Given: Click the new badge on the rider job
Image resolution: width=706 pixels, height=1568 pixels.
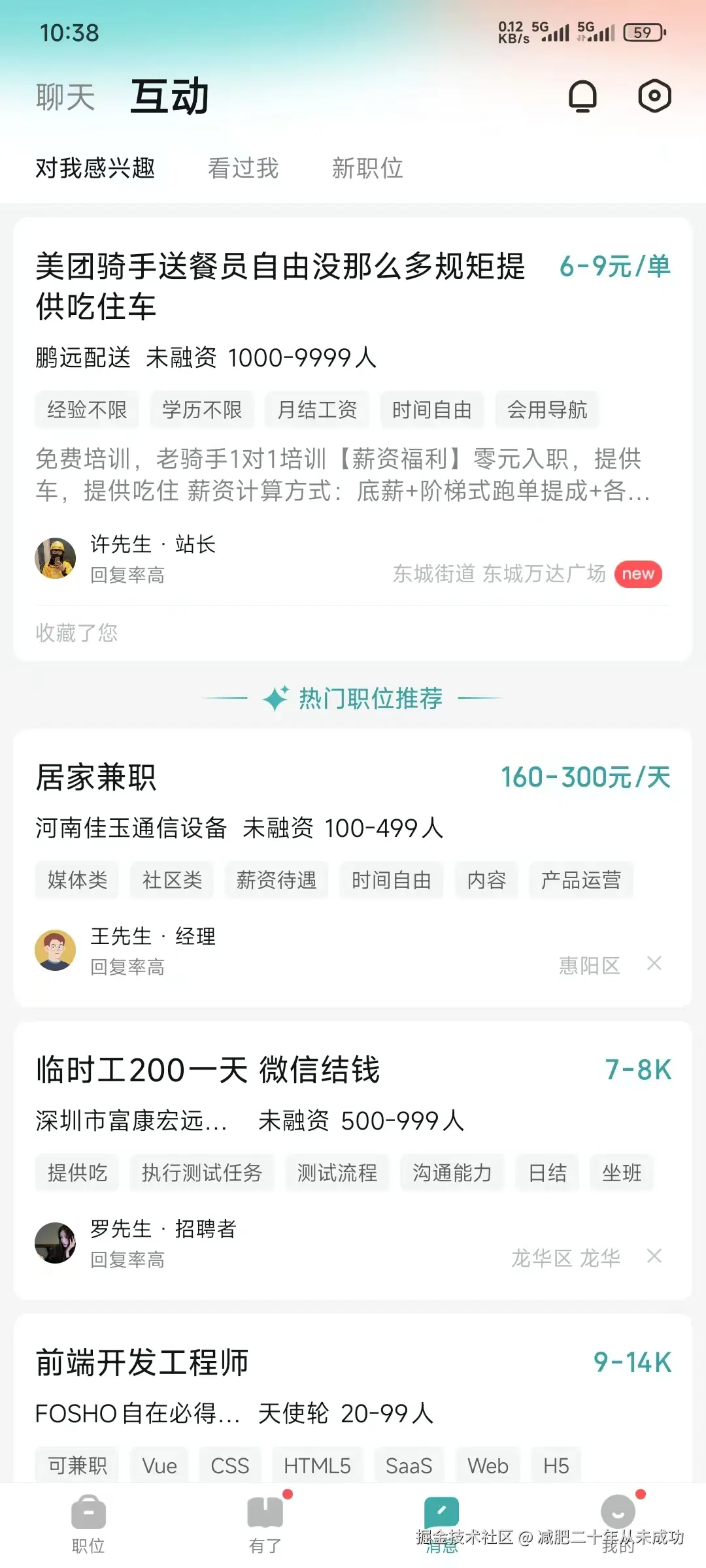Looking at the screenshot, I should [639, 574].
